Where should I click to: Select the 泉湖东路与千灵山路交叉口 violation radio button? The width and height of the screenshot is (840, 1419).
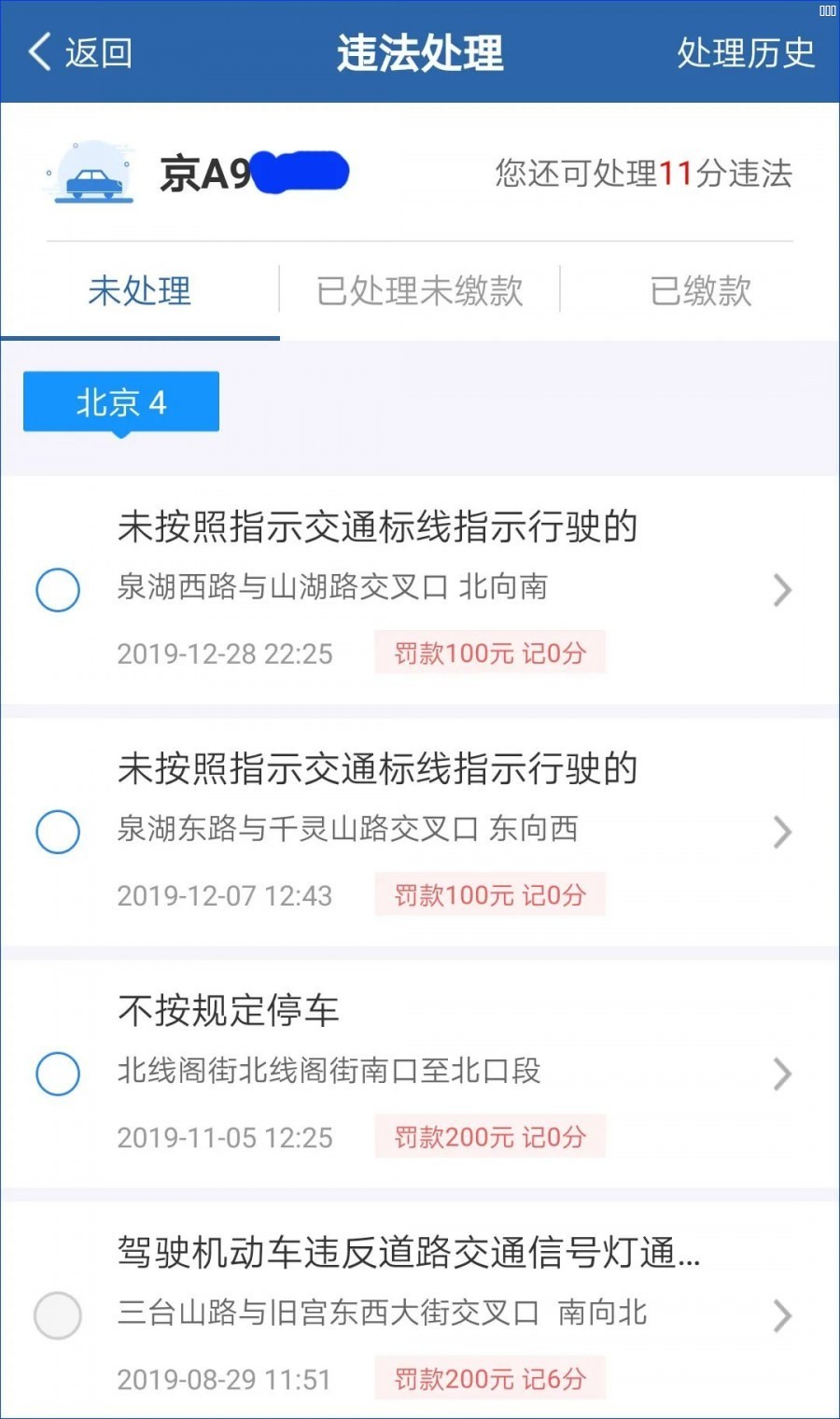point(58,832)
